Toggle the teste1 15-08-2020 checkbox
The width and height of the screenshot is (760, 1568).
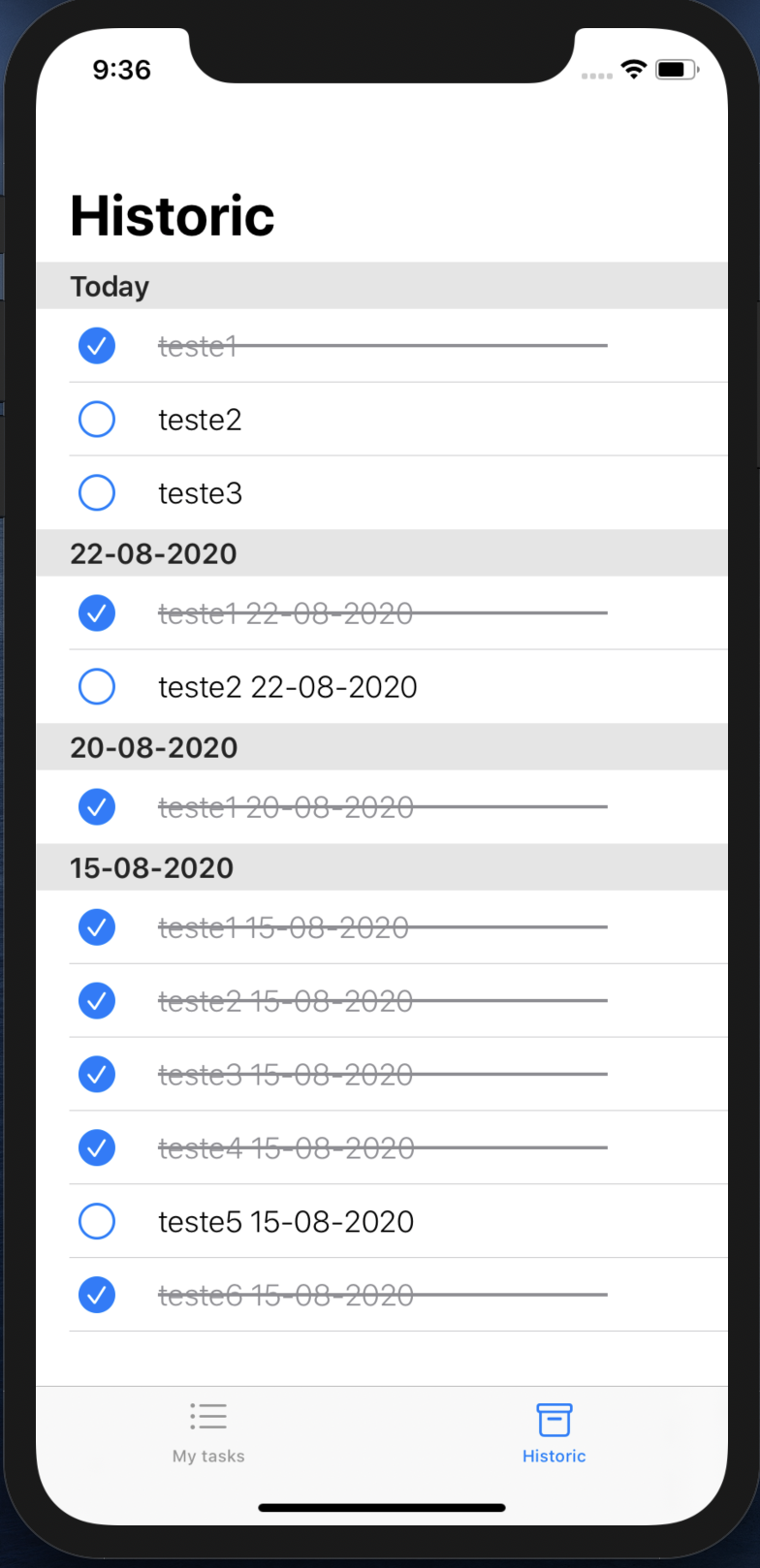97,927
